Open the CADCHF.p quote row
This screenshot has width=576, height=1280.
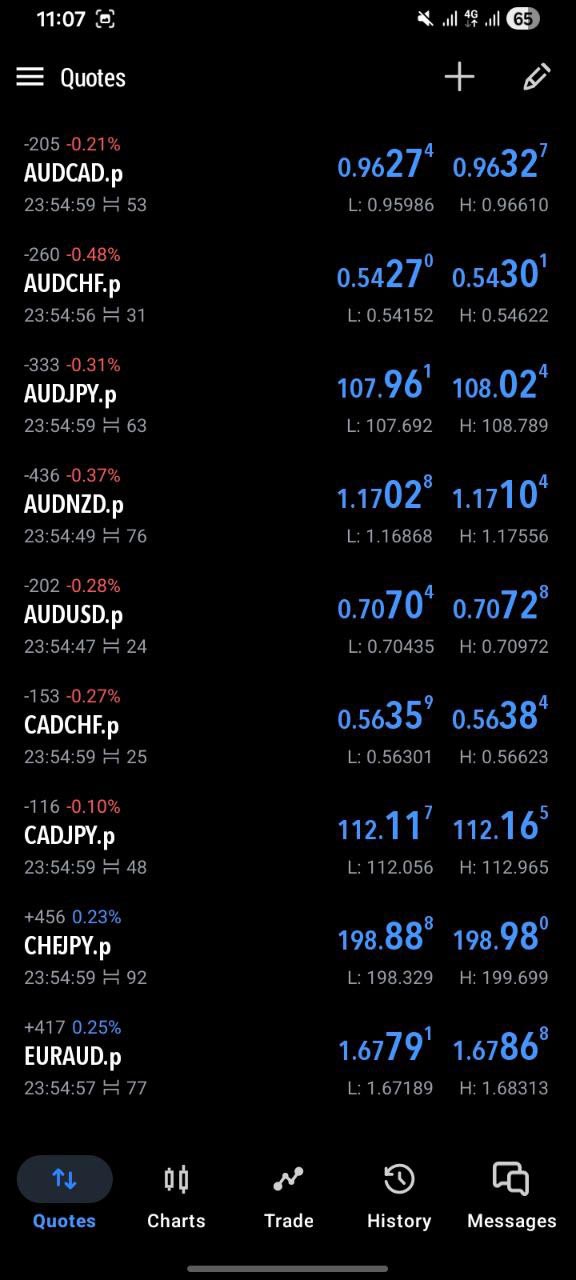[x=288, y=725]
